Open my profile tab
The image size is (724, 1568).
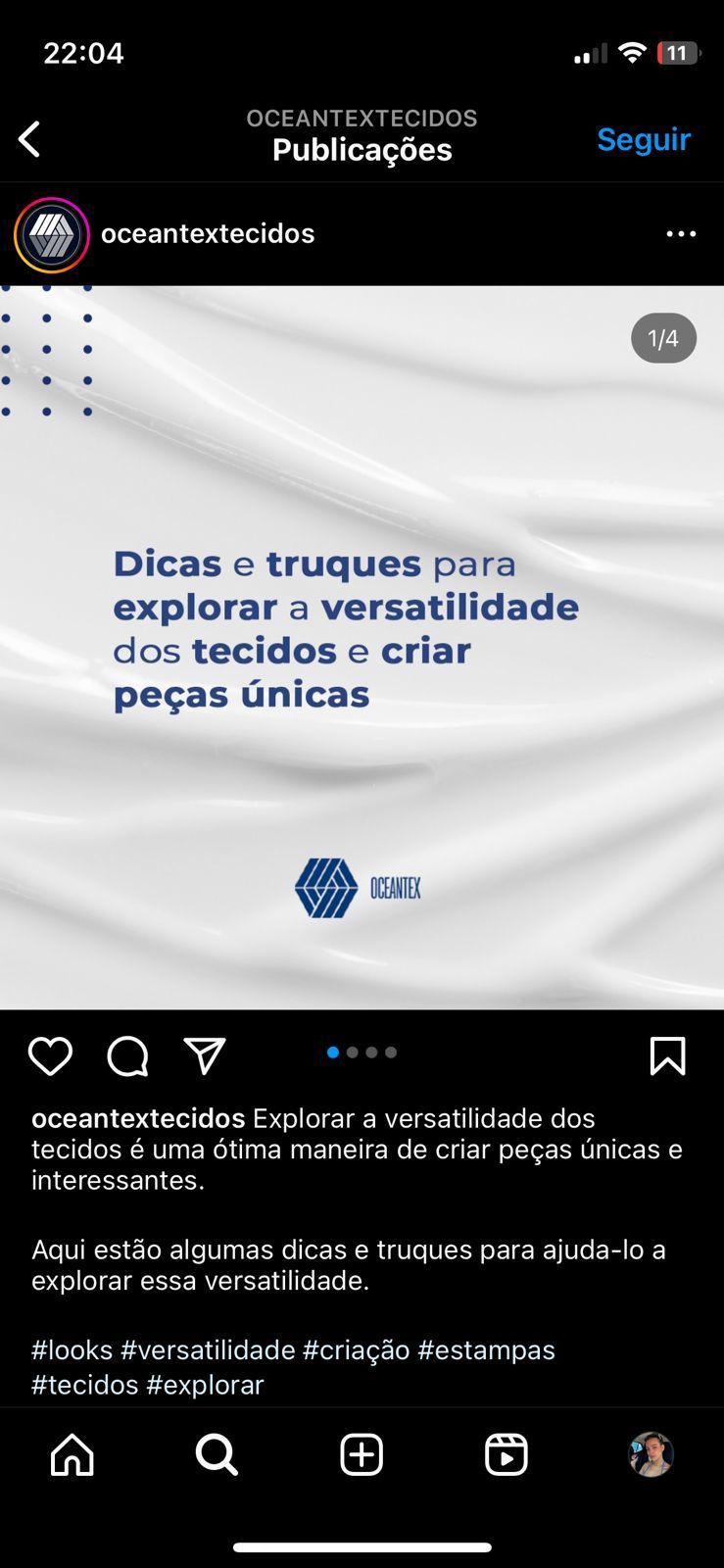pos(651,1455)
